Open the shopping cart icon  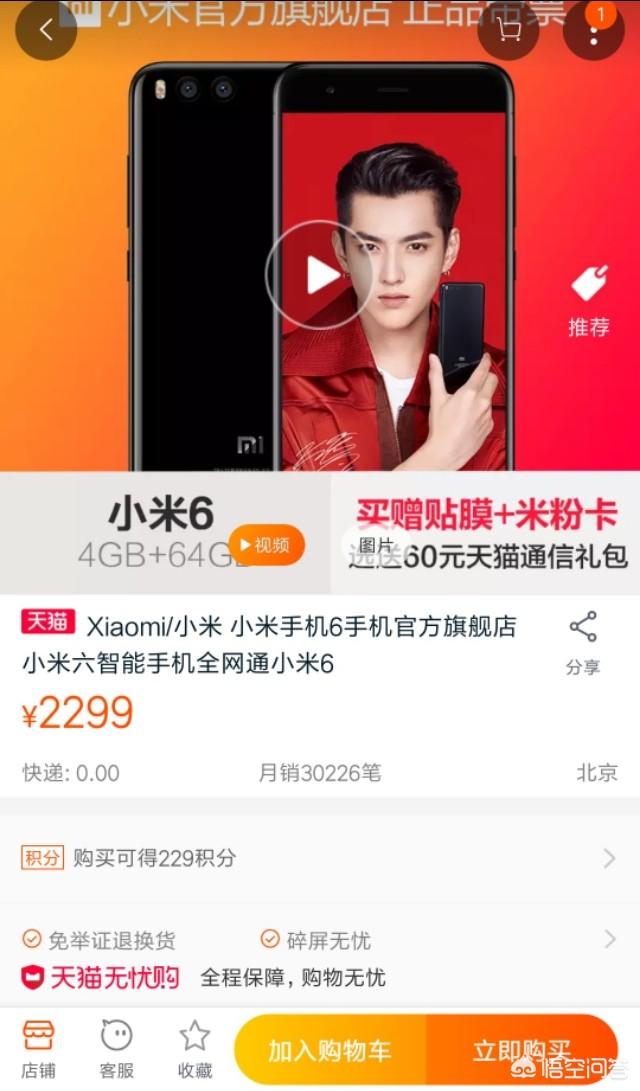click(x=508, y=30)
